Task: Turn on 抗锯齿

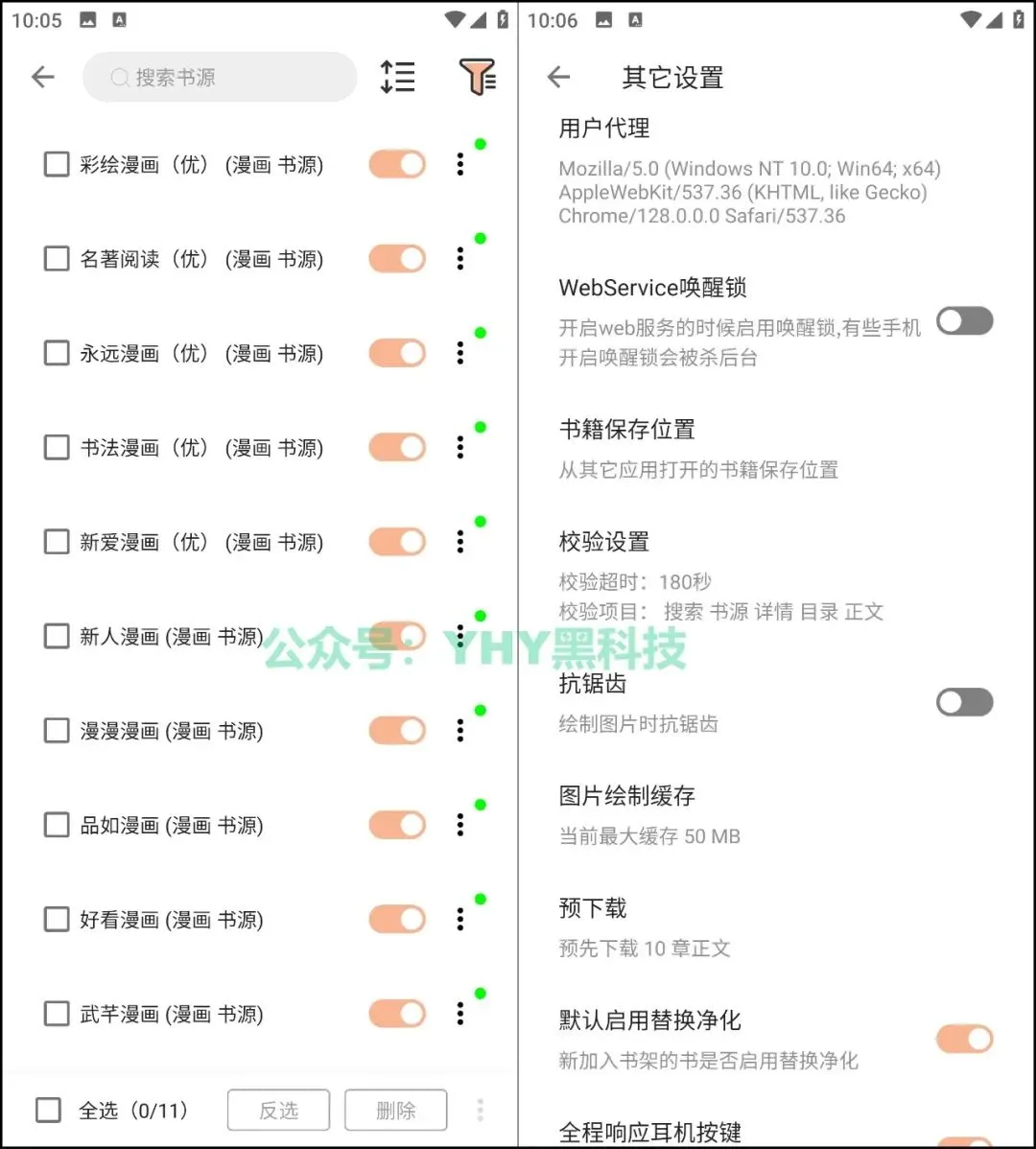Action: point(964,702)
